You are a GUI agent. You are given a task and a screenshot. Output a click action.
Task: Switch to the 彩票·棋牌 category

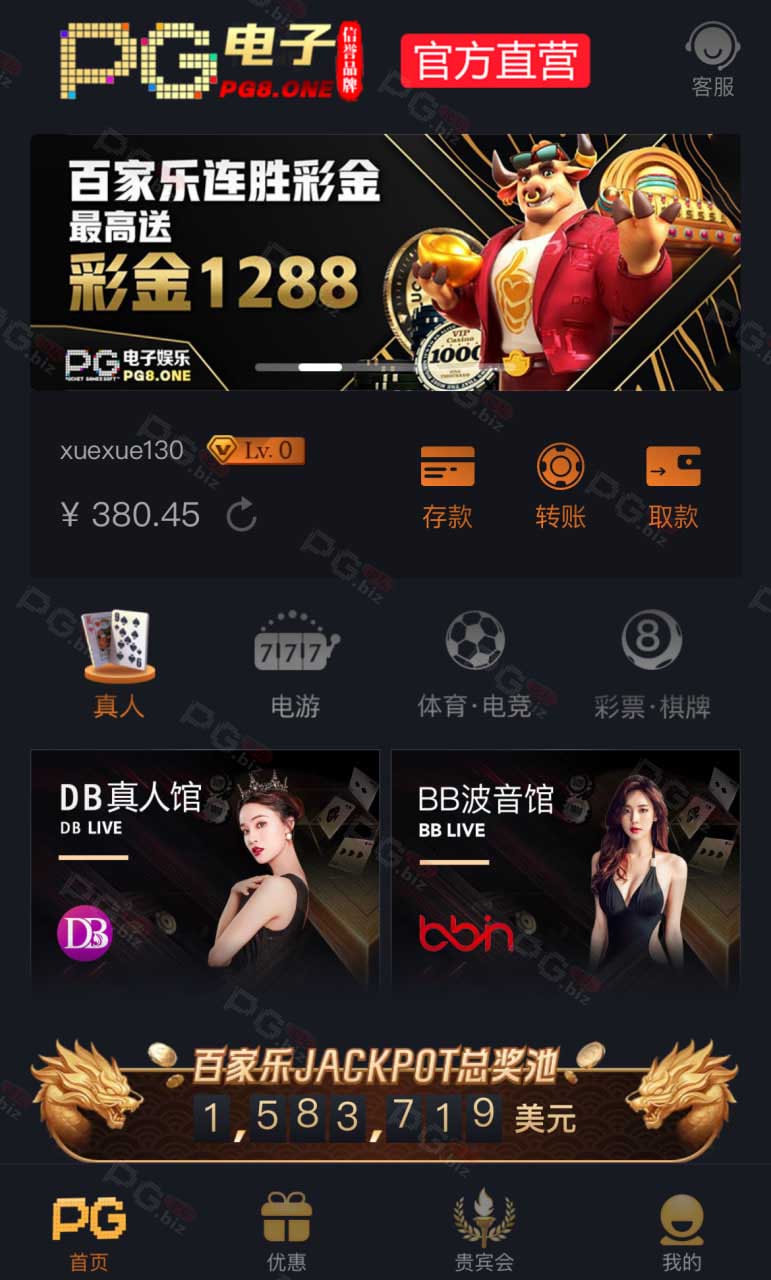[x=652, y=665]
